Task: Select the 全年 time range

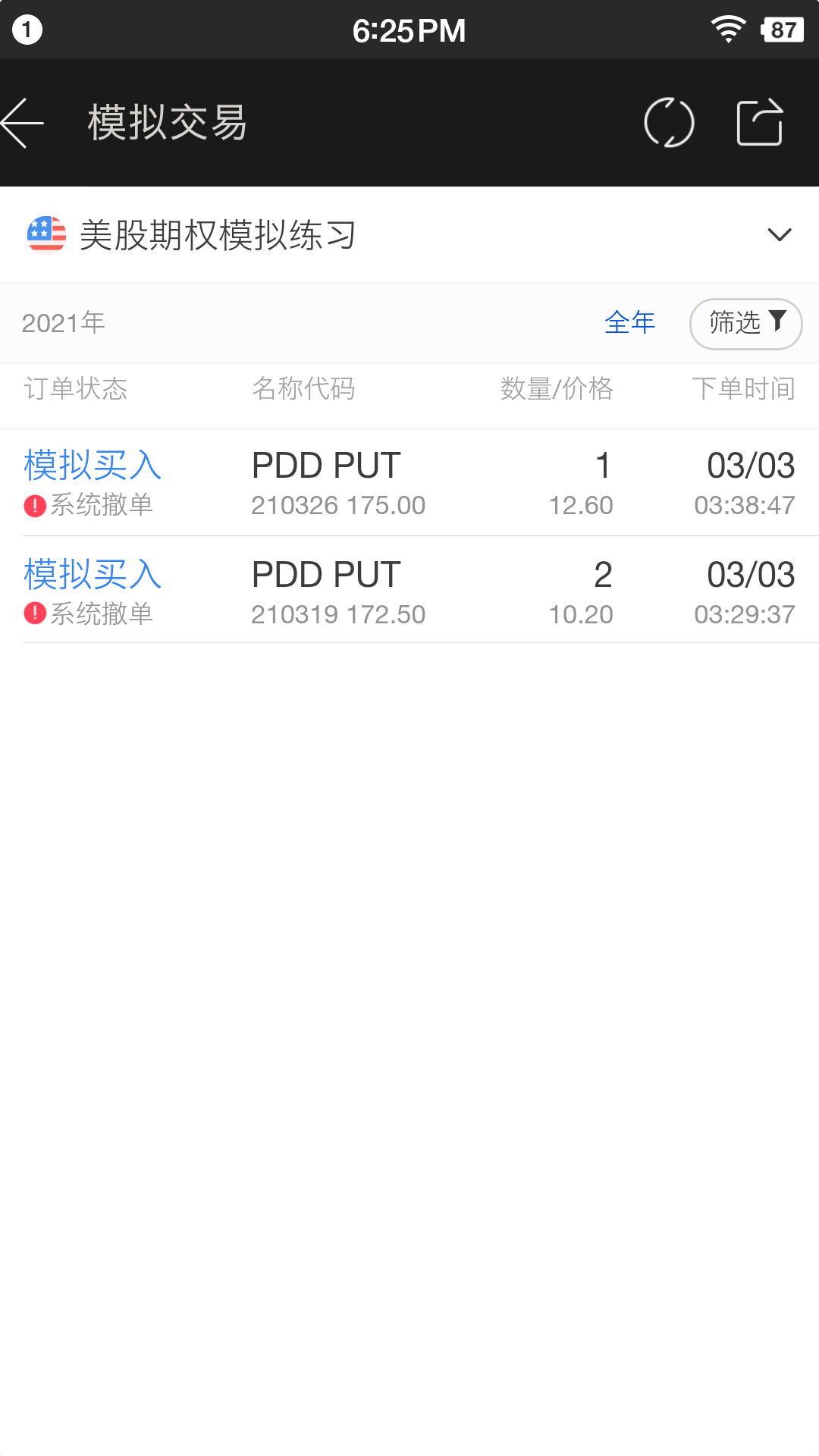Action: [629, 323]
